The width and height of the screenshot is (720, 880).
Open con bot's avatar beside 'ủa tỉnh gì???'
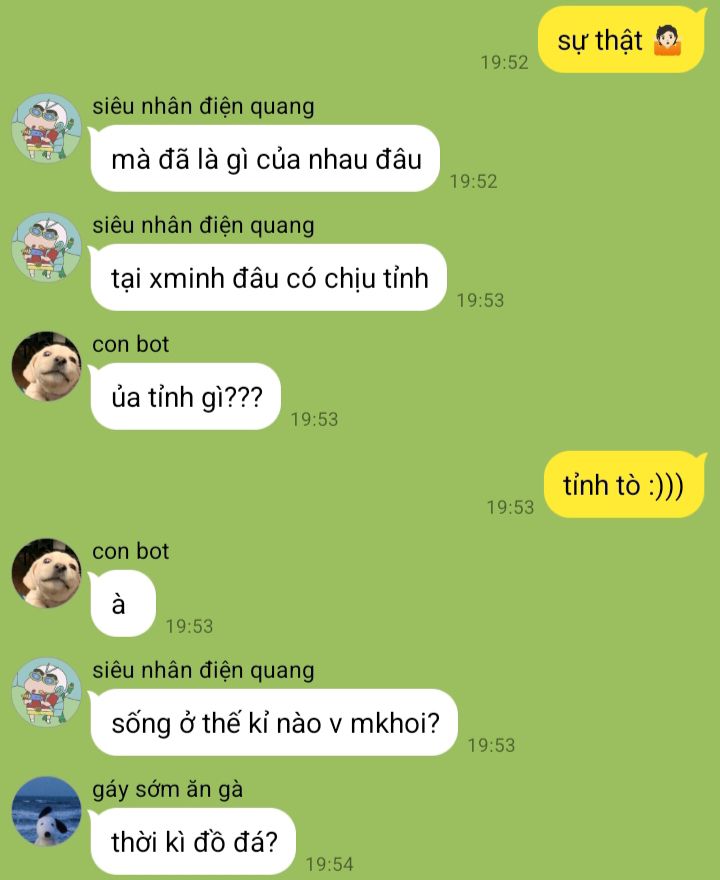coord(46,366)
